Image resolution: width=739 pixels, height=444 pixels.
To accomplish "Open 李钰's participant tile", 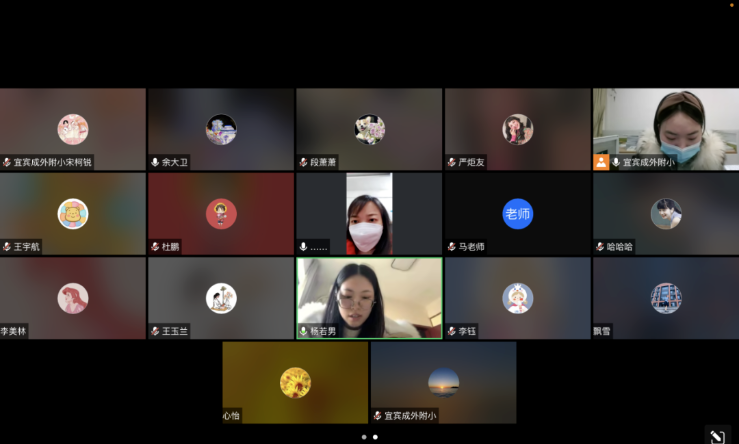I will pyautogui.click(x=517, y=298).
